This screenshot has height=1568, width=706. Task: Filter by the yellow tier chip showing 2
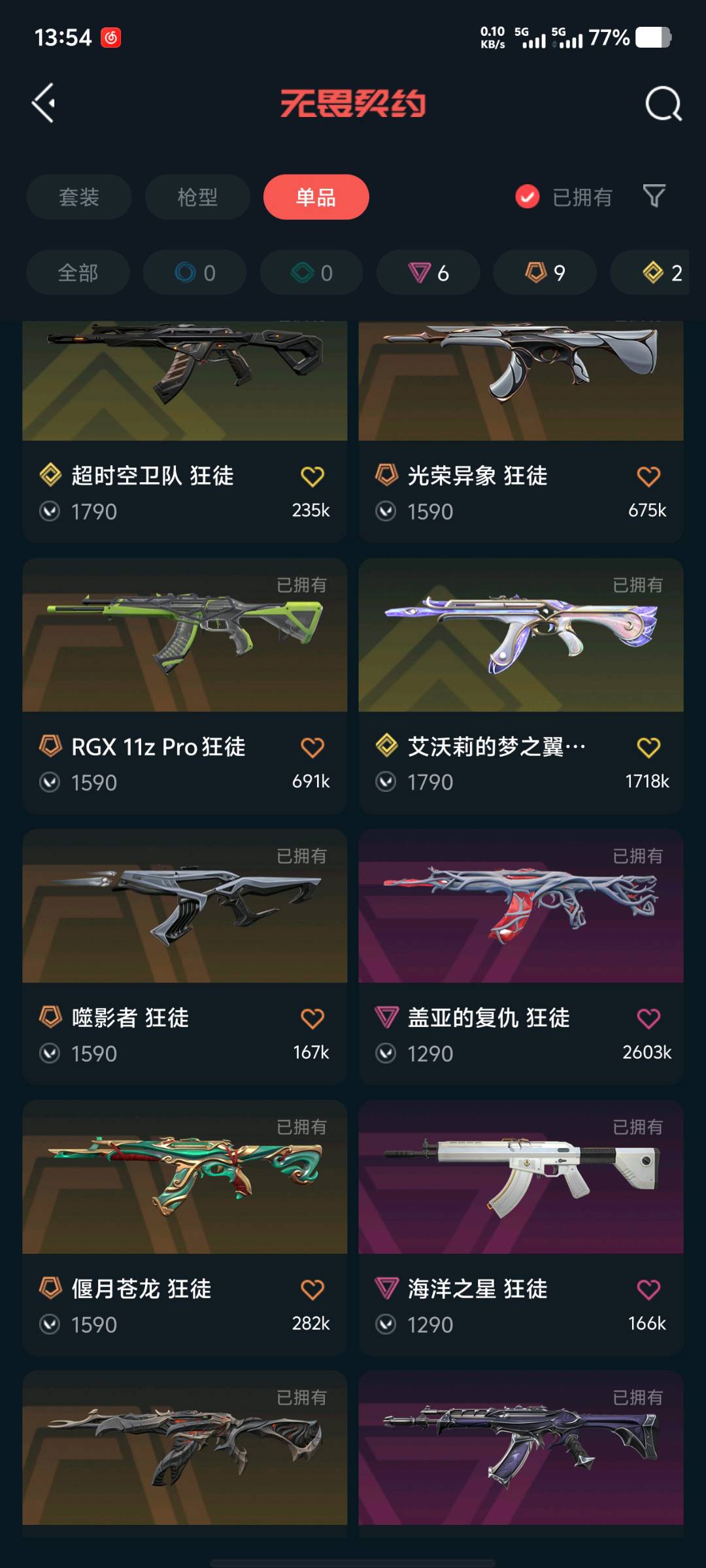tap(662, 272)
